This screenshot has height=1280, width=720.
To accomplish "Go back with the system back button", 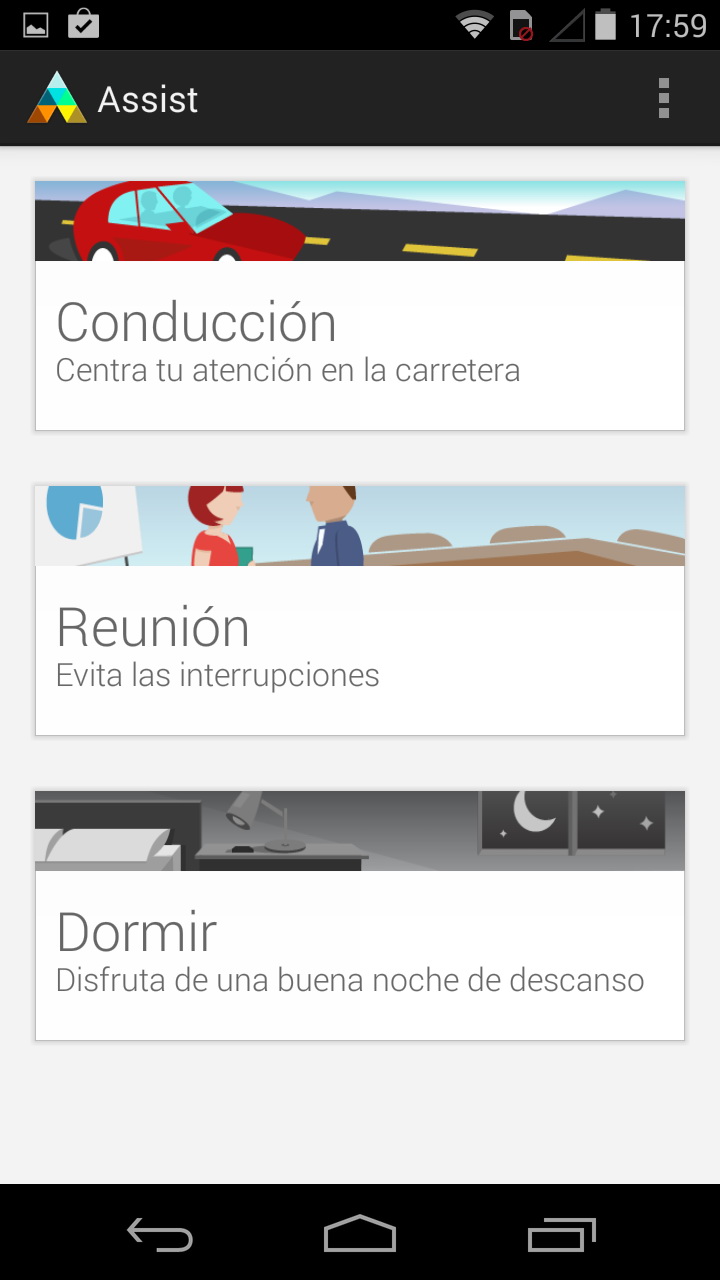I will pyautogui.click(x=160, y=1234).
